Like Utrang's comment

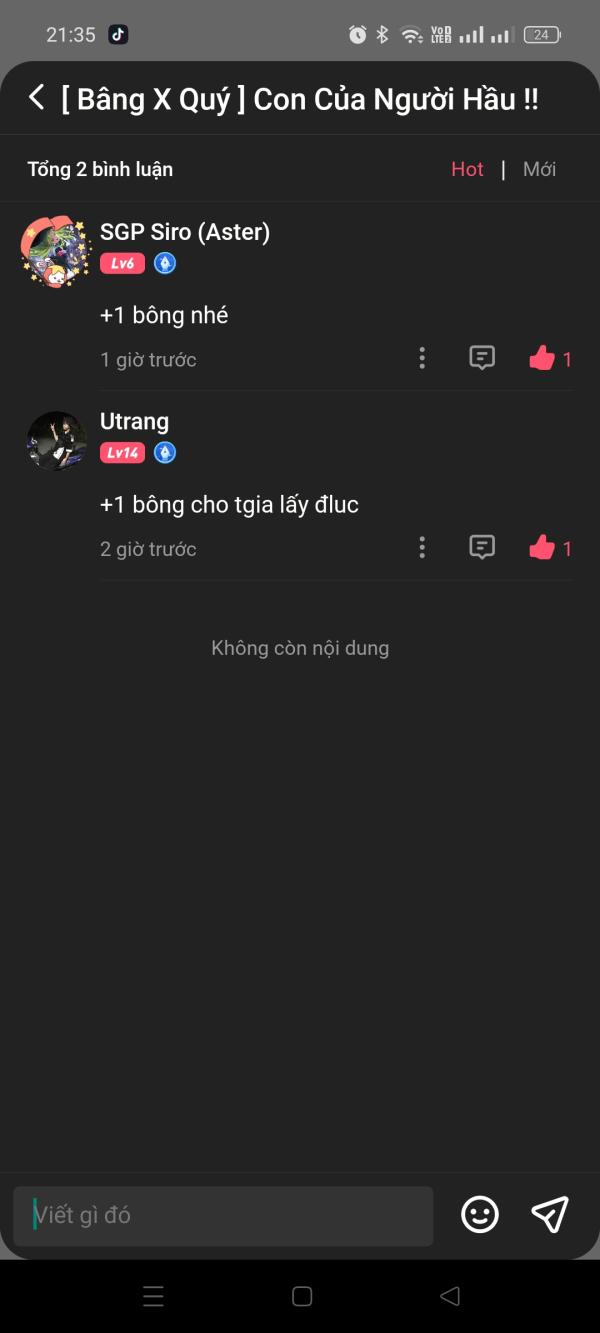click(x=542, y=547)
